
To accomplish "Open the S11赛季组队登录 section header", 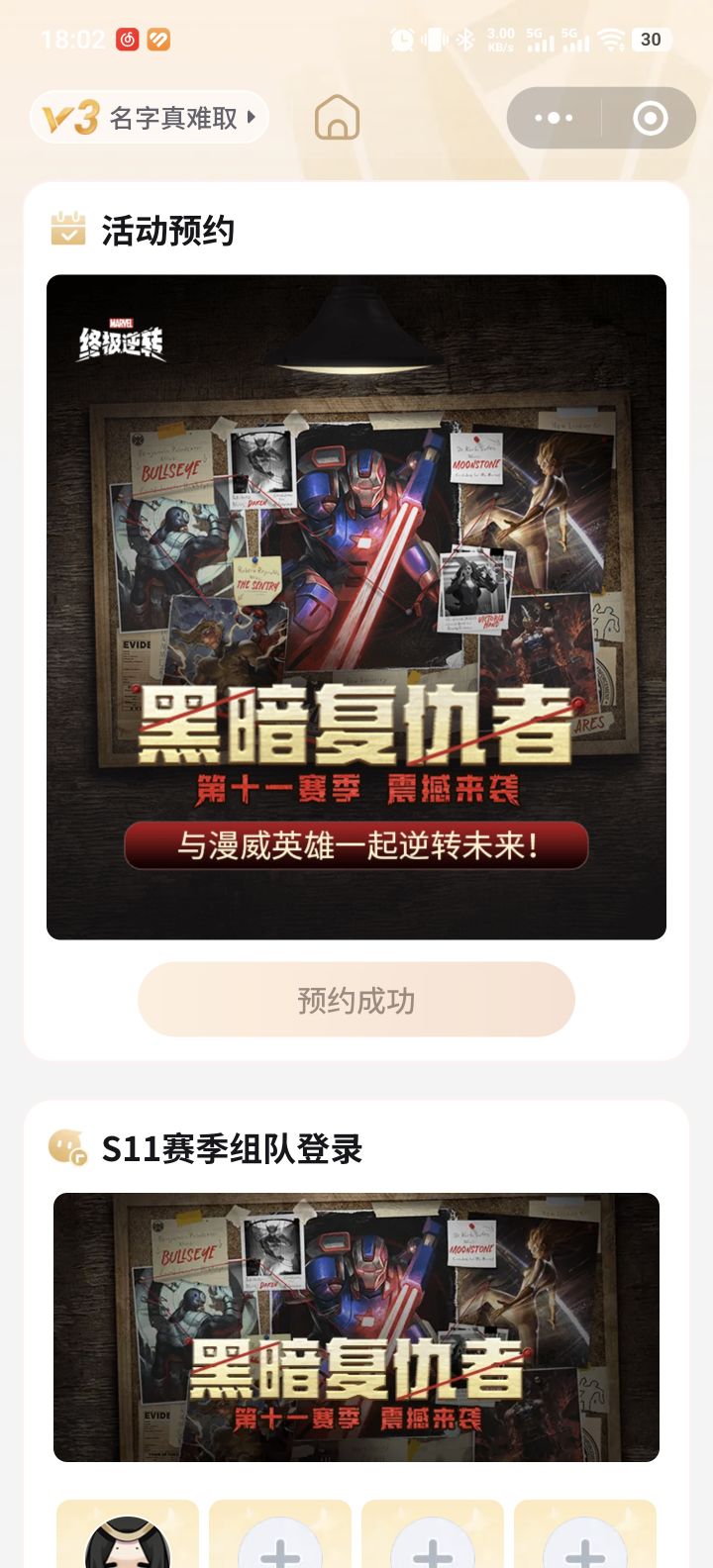I will tap(235, 1150).
